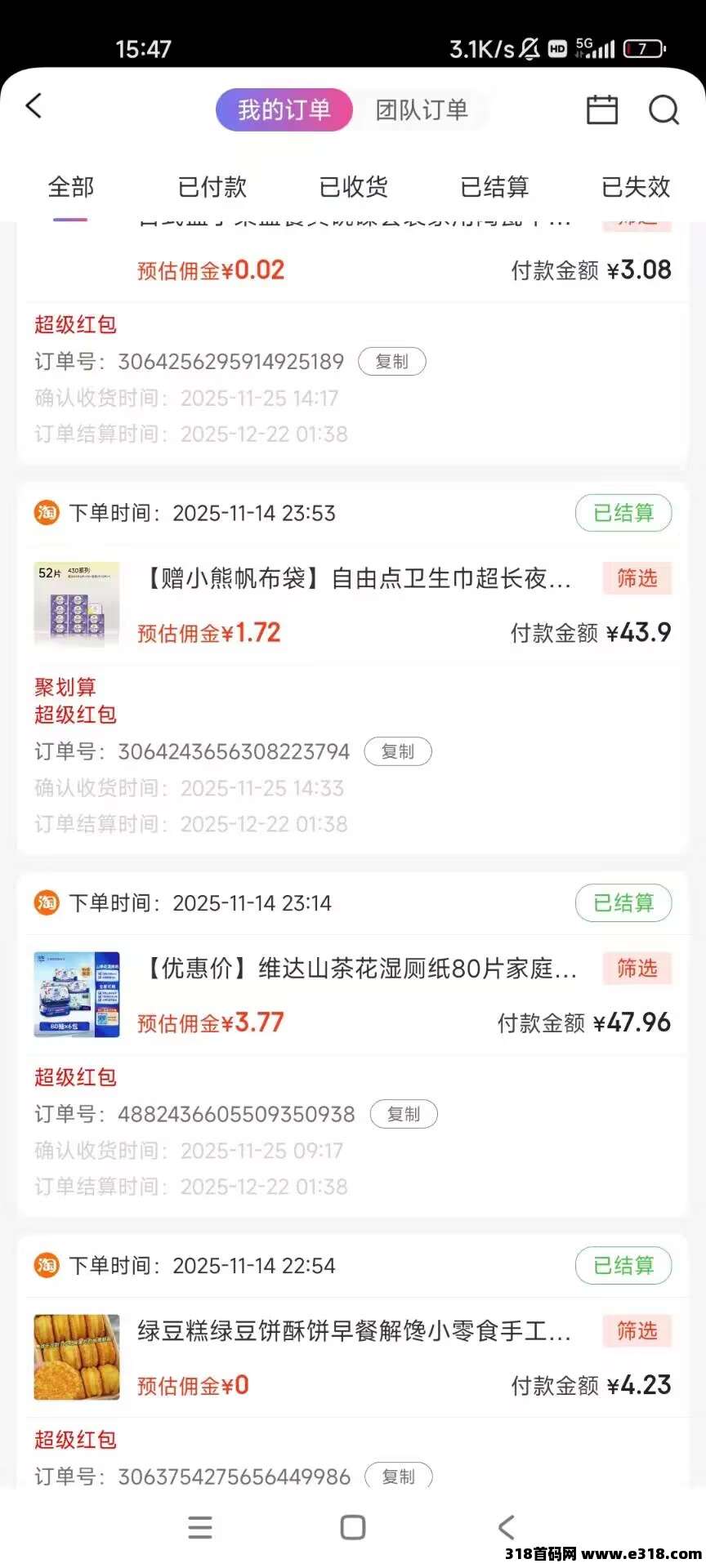Copy order number 3064256295914925189
706x1568 pixels.
coord(392,362)
